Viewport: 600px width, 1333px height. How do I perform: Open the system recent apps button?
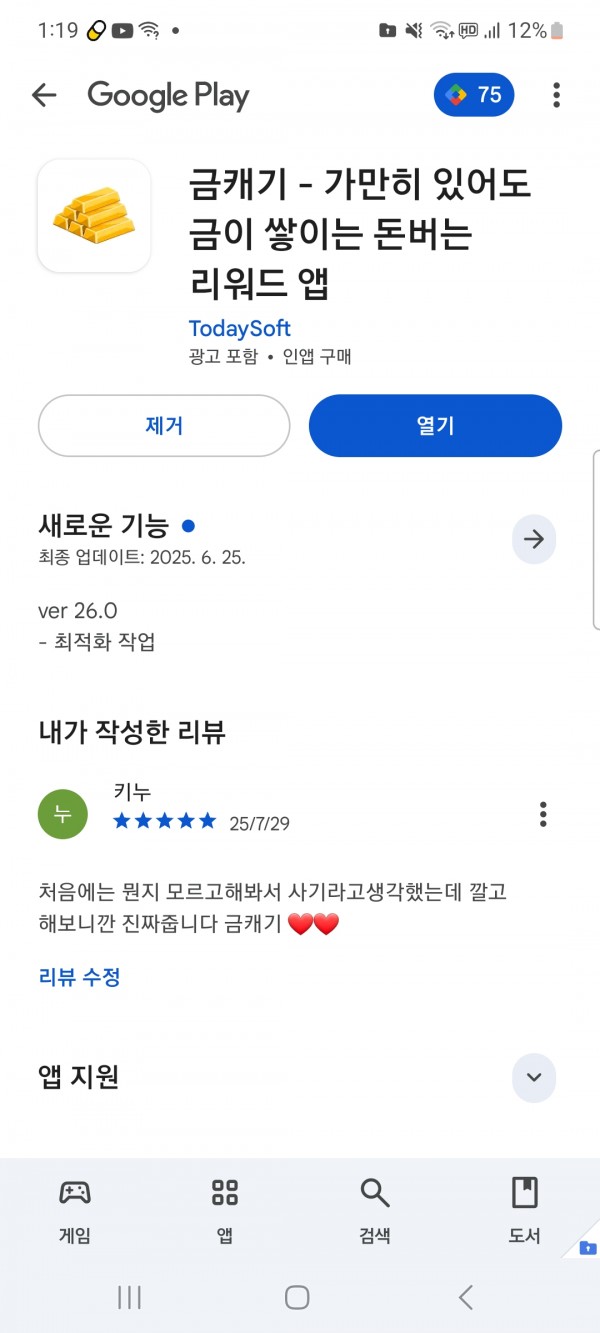(x=129, y=1298)
